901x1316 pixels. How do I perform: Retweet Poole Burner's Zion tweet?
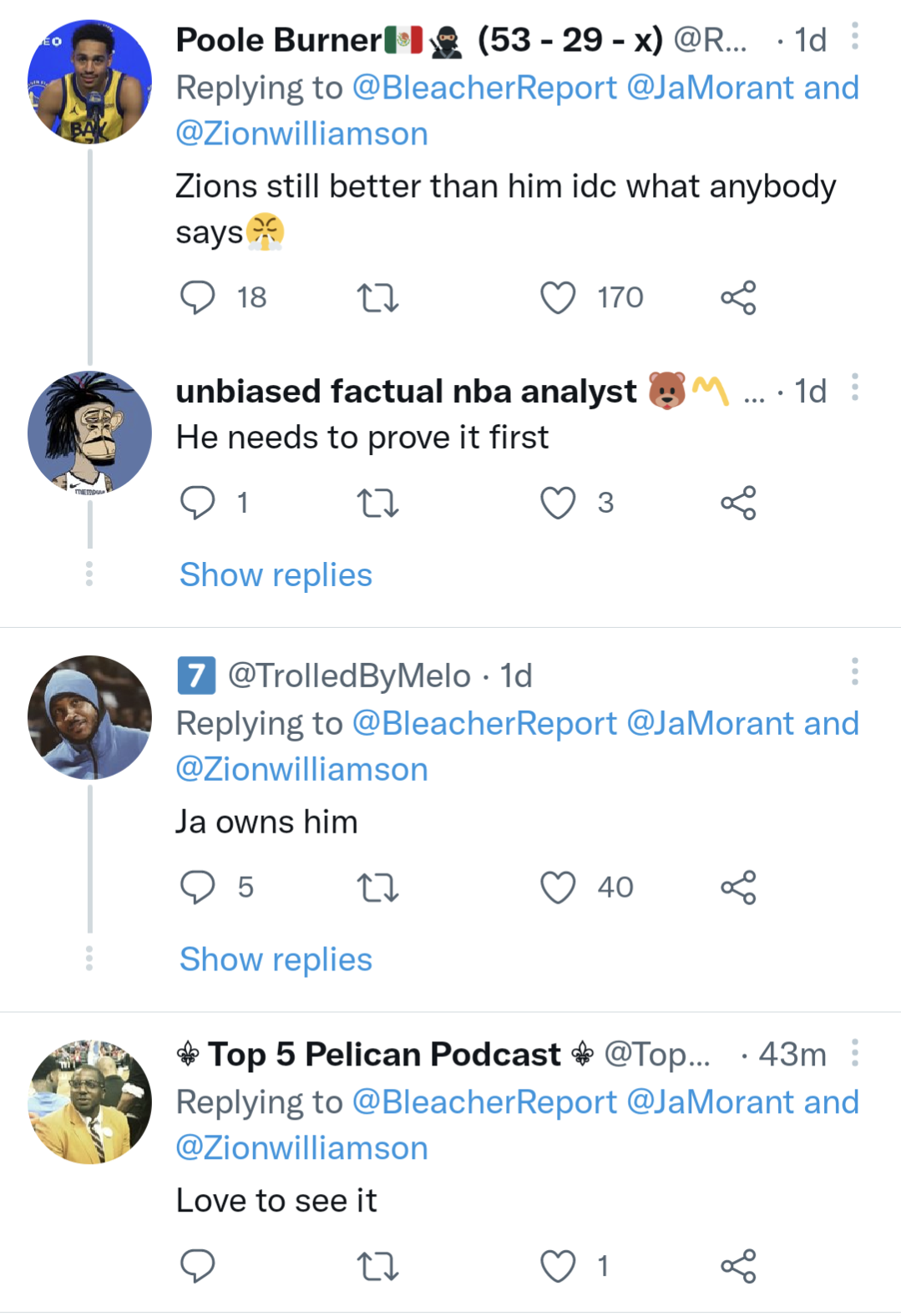[379, 297]
